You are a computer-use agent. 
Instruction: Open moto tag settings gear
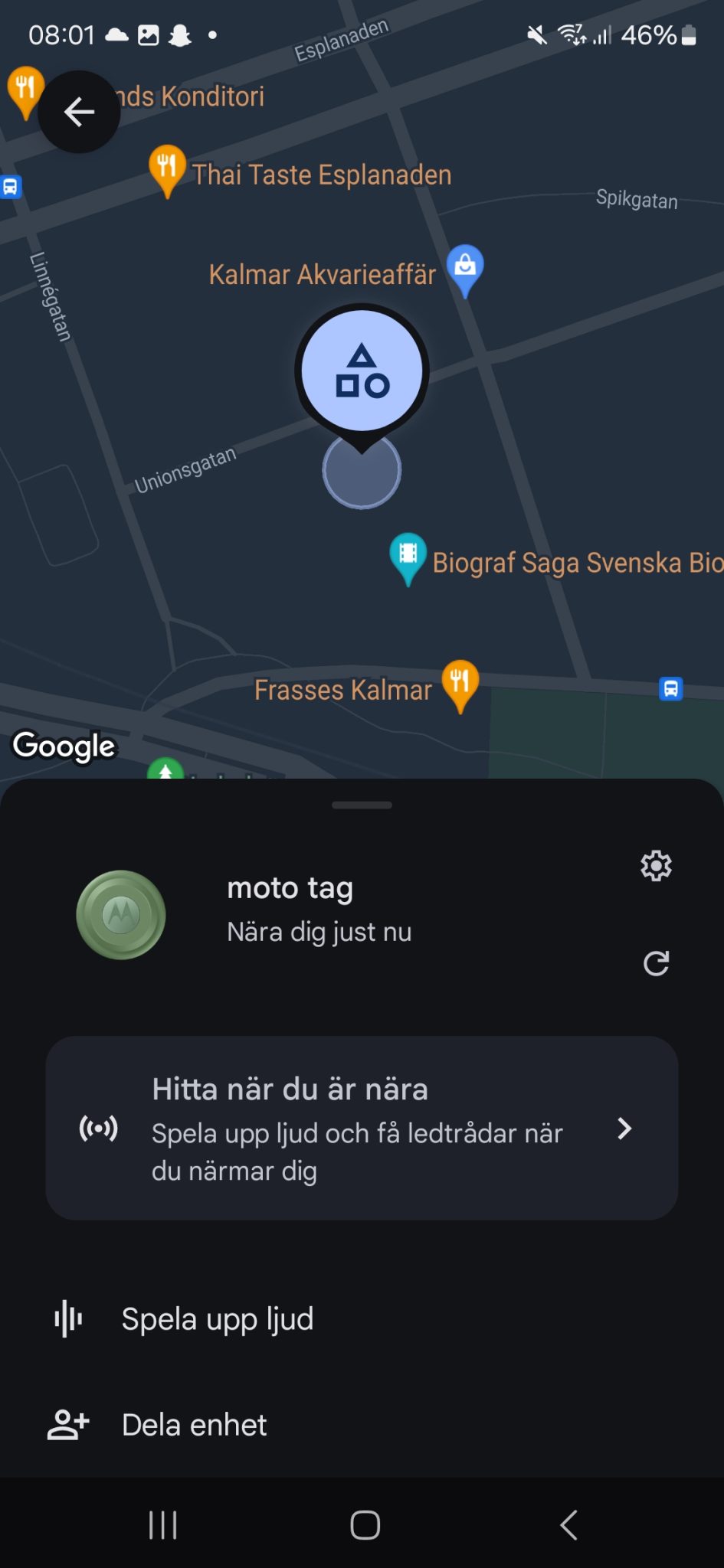656,866
